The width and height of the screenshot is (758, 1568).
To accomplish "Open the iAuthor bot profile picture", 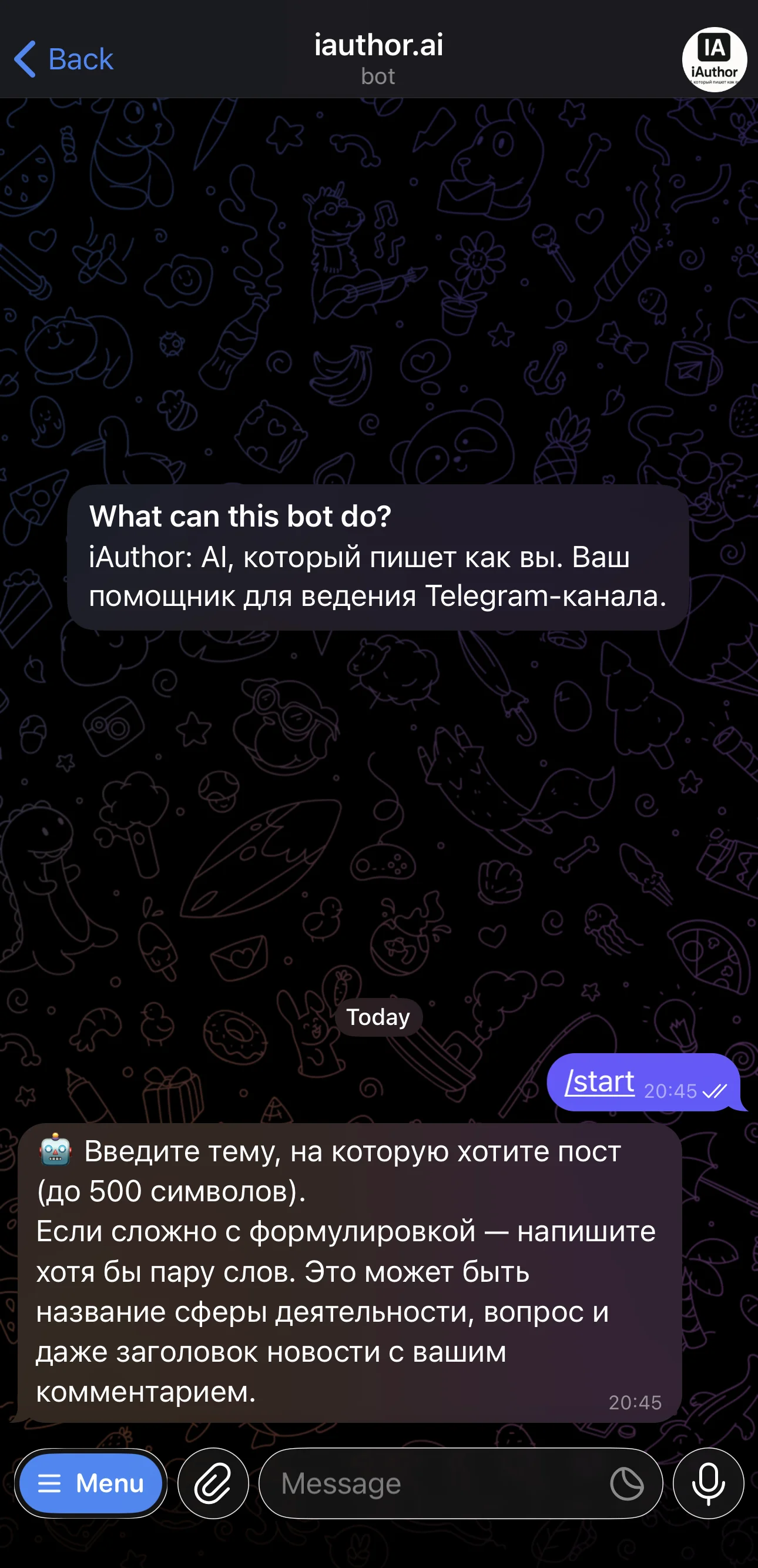I will tap(714, 60).
